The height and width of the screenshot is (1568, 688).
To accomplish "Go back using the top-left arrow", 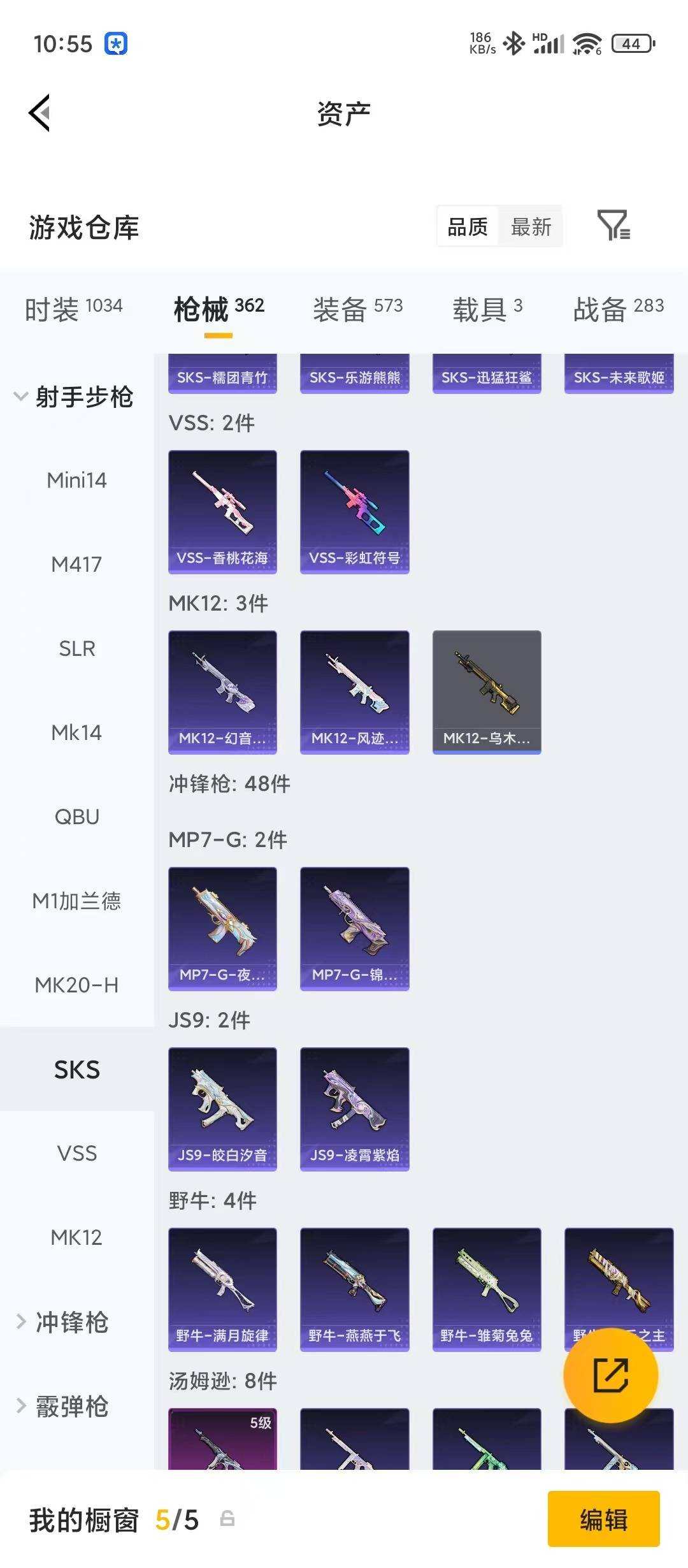I will coord(39,113).
